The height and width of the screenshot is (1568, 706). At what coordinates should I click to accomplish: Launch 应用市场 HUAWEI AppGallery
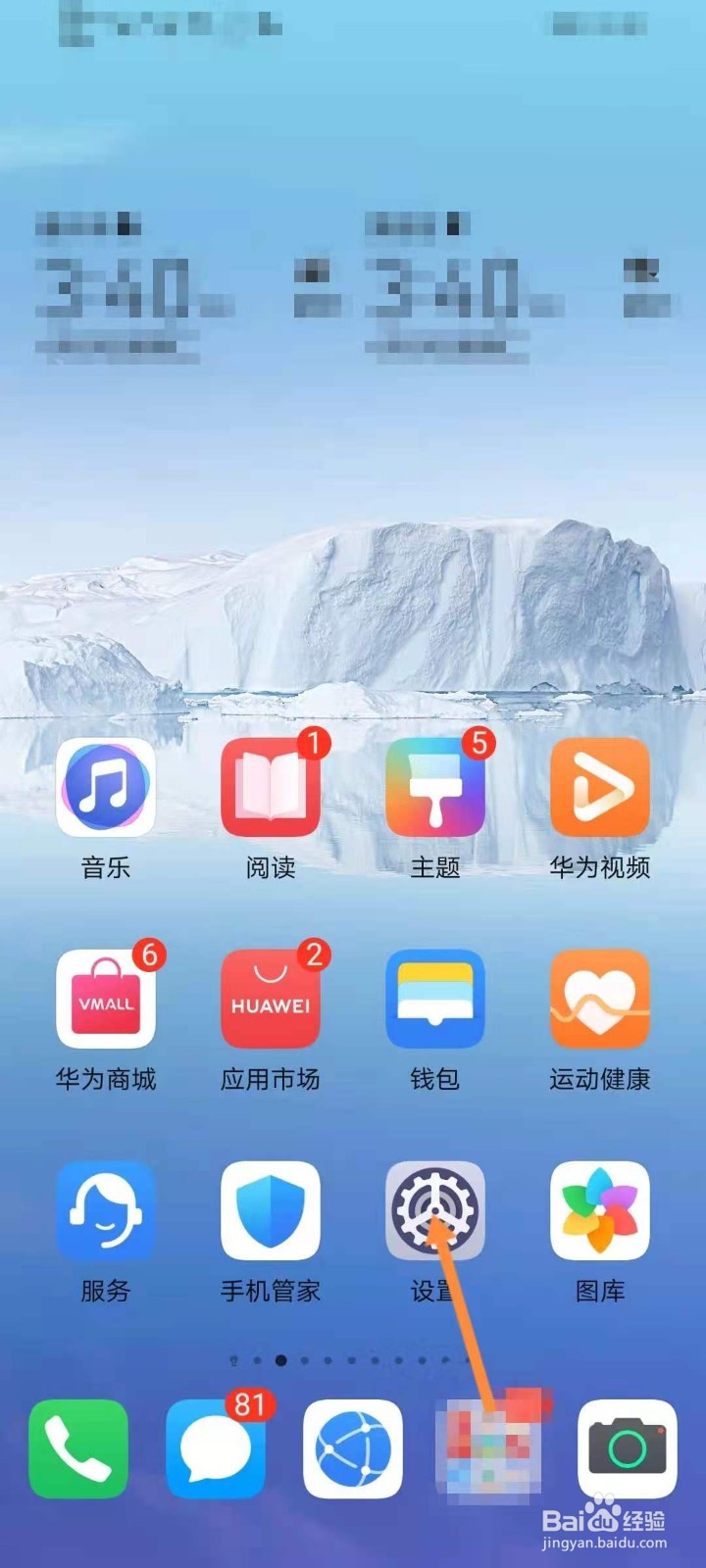click(270, 1000)
